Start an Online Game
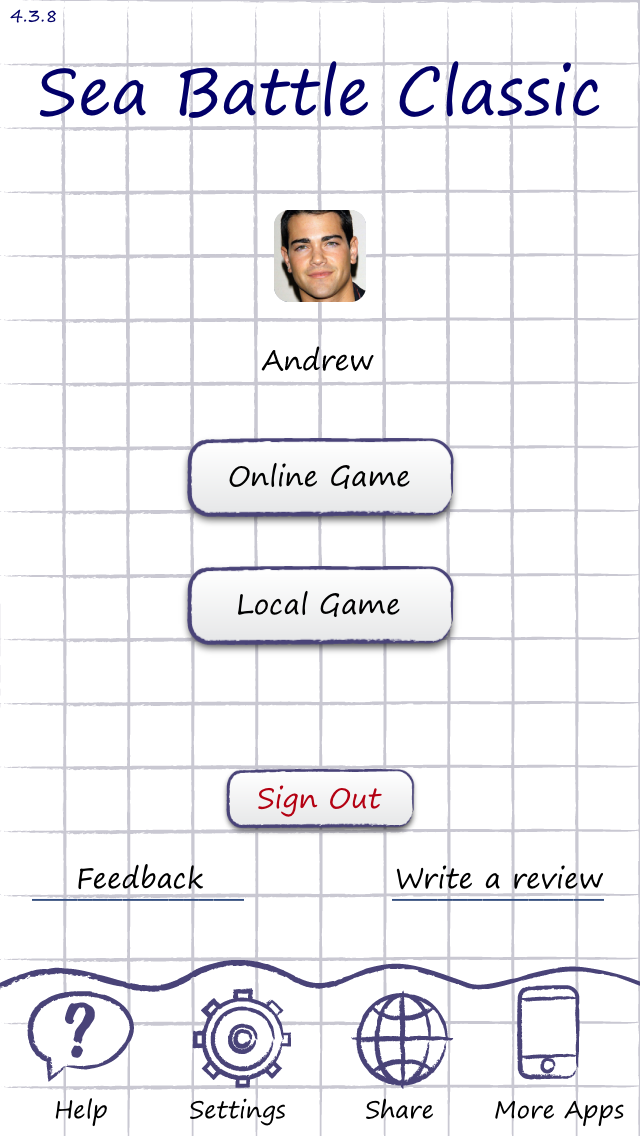This screenshot has width=640, height=1136. point(320,477)
